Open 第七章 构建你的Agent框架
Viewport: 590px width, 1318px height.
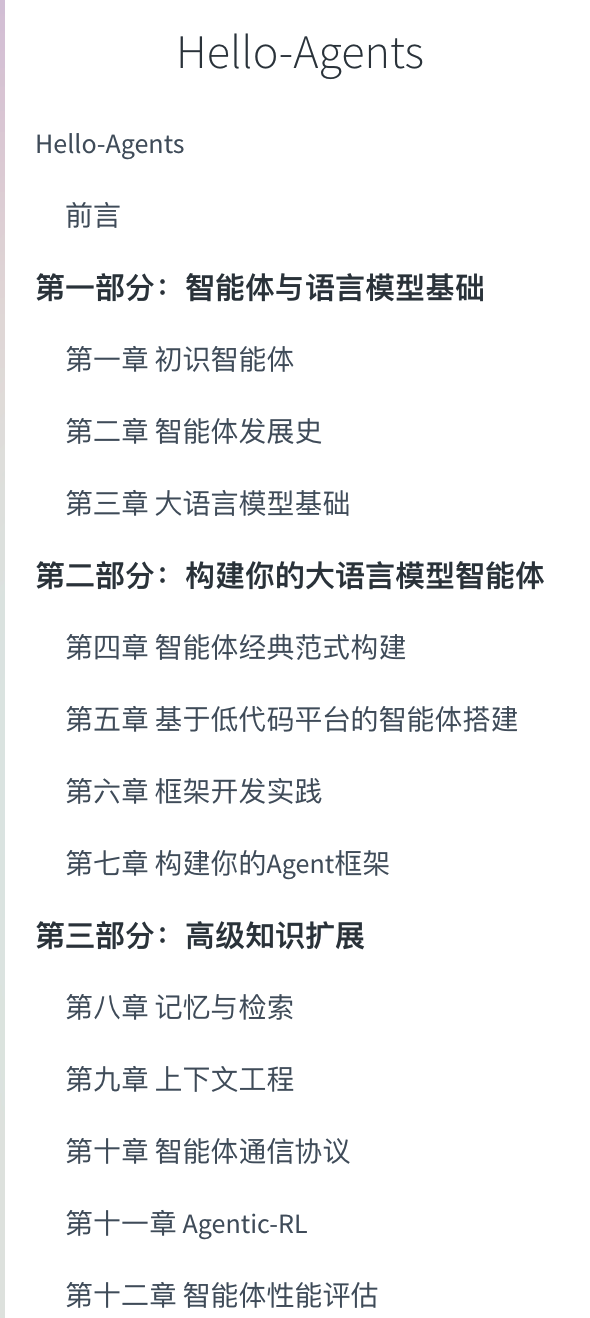pos(228,864)
